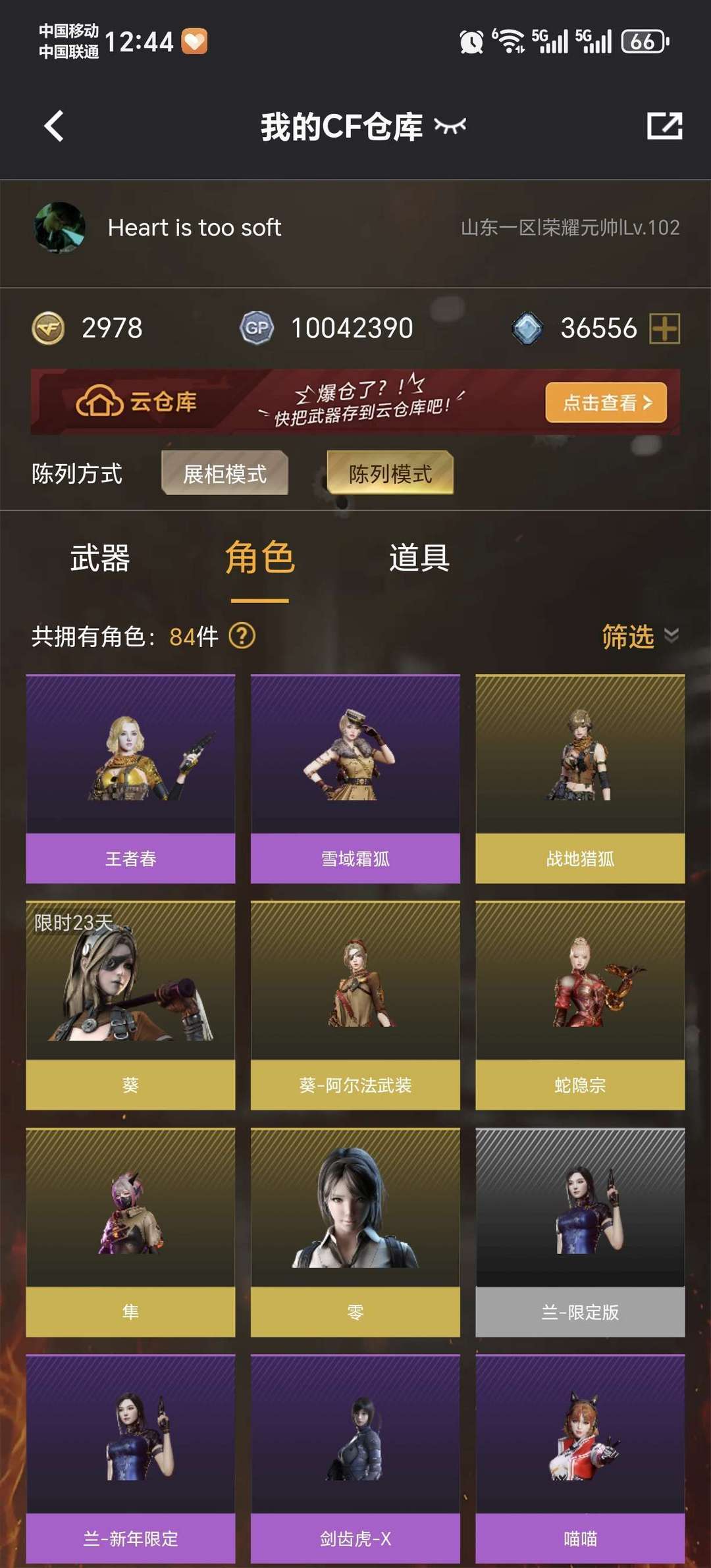Open the 兰-限定版 character card
711x1568 pixels.
click(580, 1232)
